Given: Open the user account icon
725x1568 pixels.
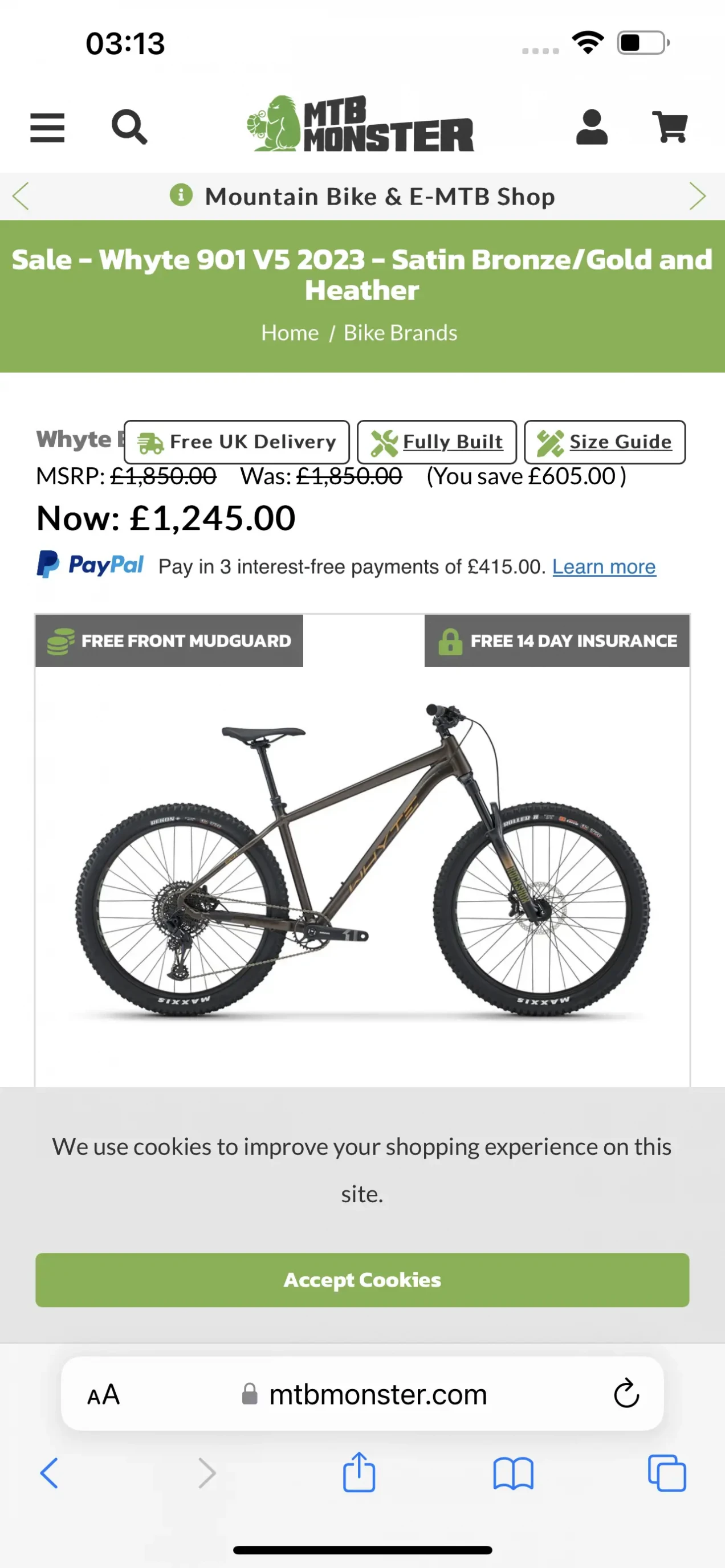Looking at the screenshot, I should (591, 127).
